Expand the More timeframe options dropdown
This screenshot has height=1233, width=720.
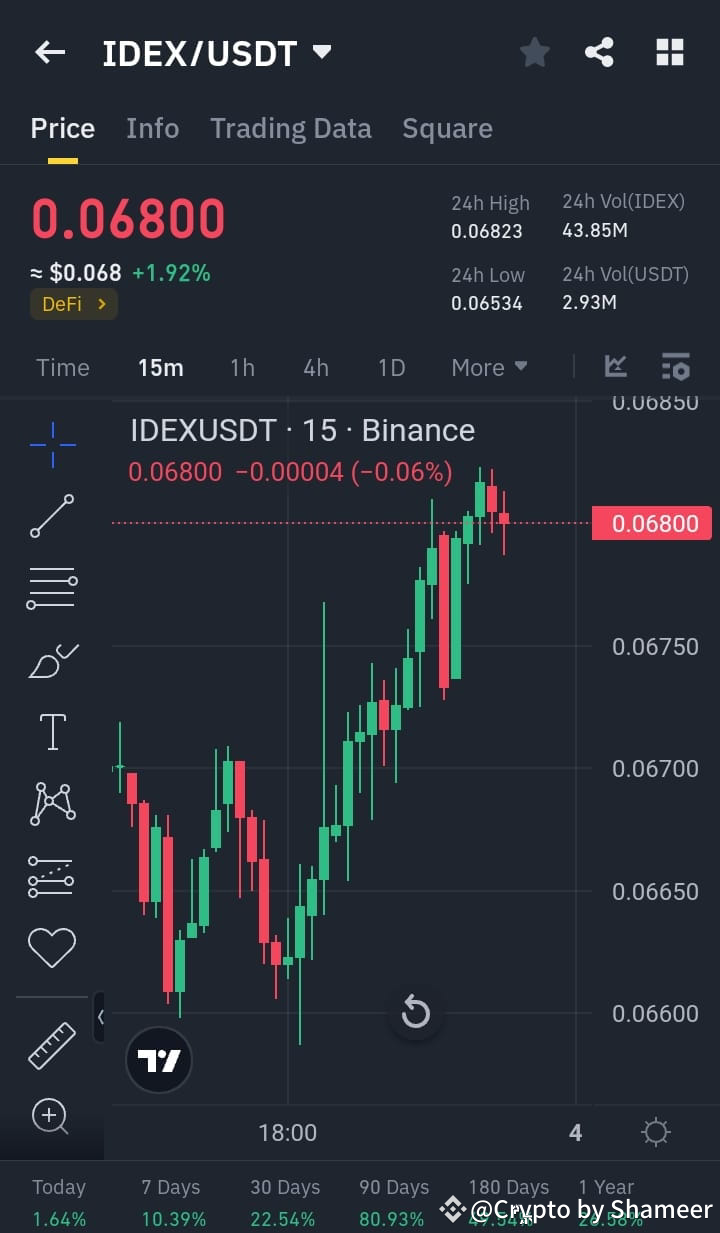coord(489,367)
